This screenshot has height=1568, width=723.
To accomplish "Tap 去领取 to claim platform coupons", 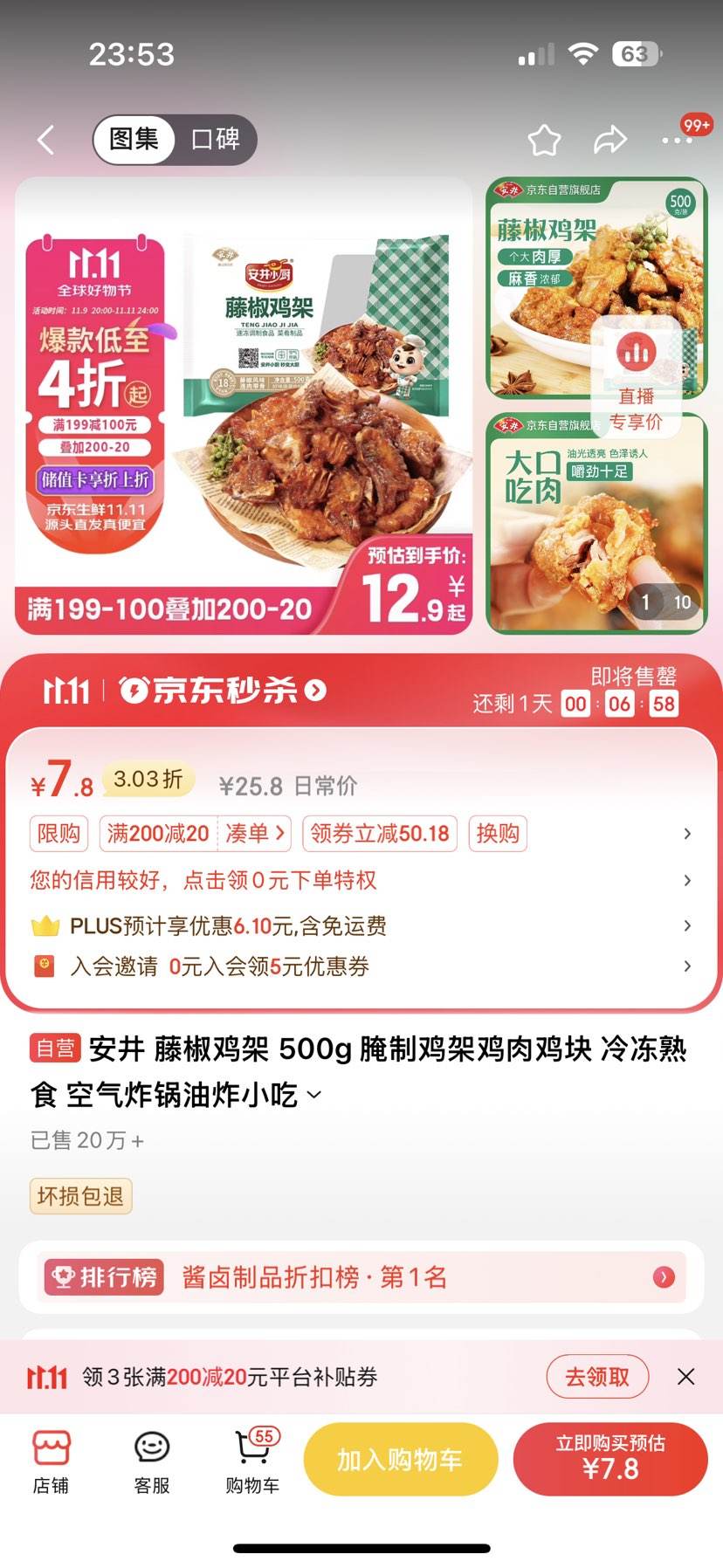I will (597, 1377).
